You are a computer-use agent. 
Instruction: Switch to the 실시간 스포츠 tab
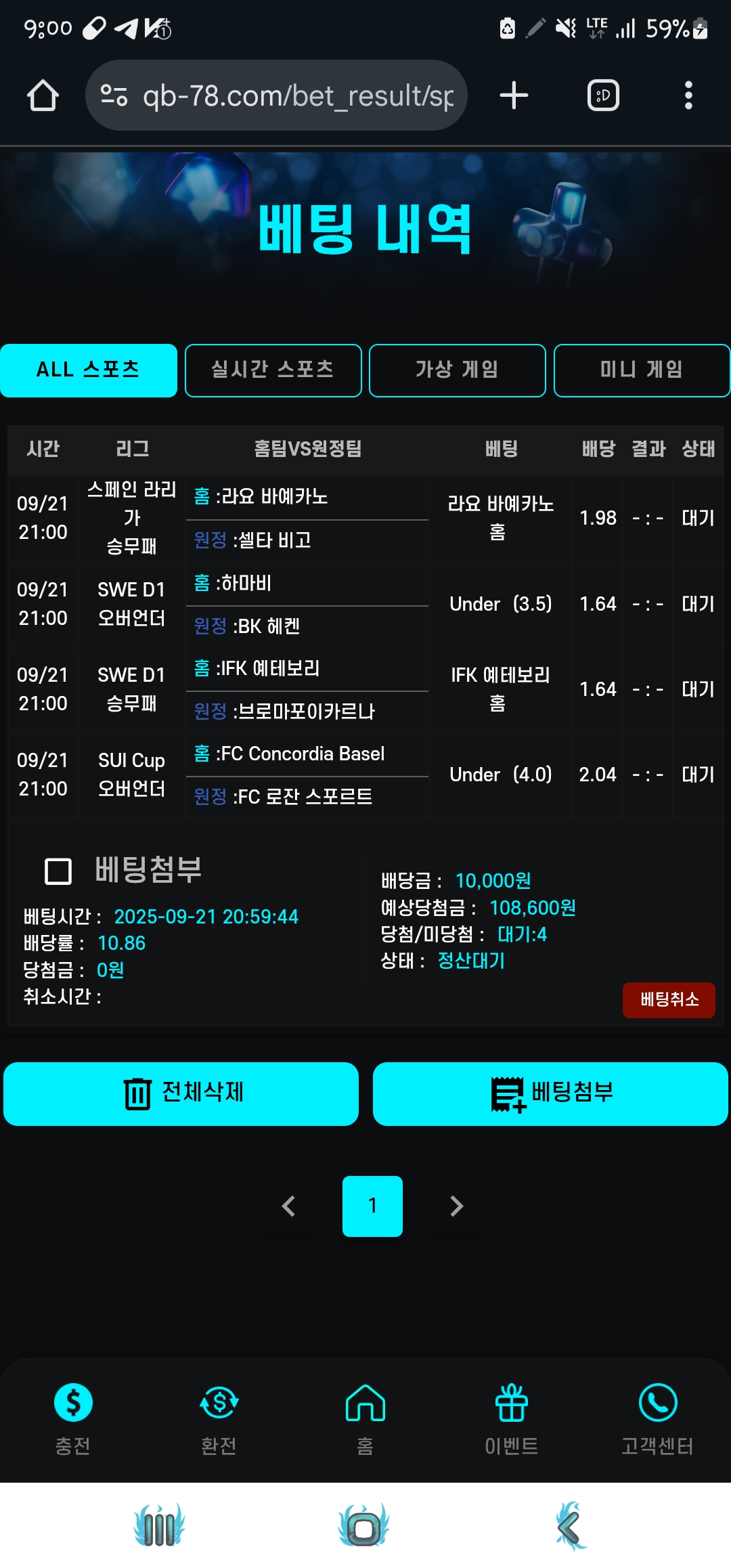273,370
